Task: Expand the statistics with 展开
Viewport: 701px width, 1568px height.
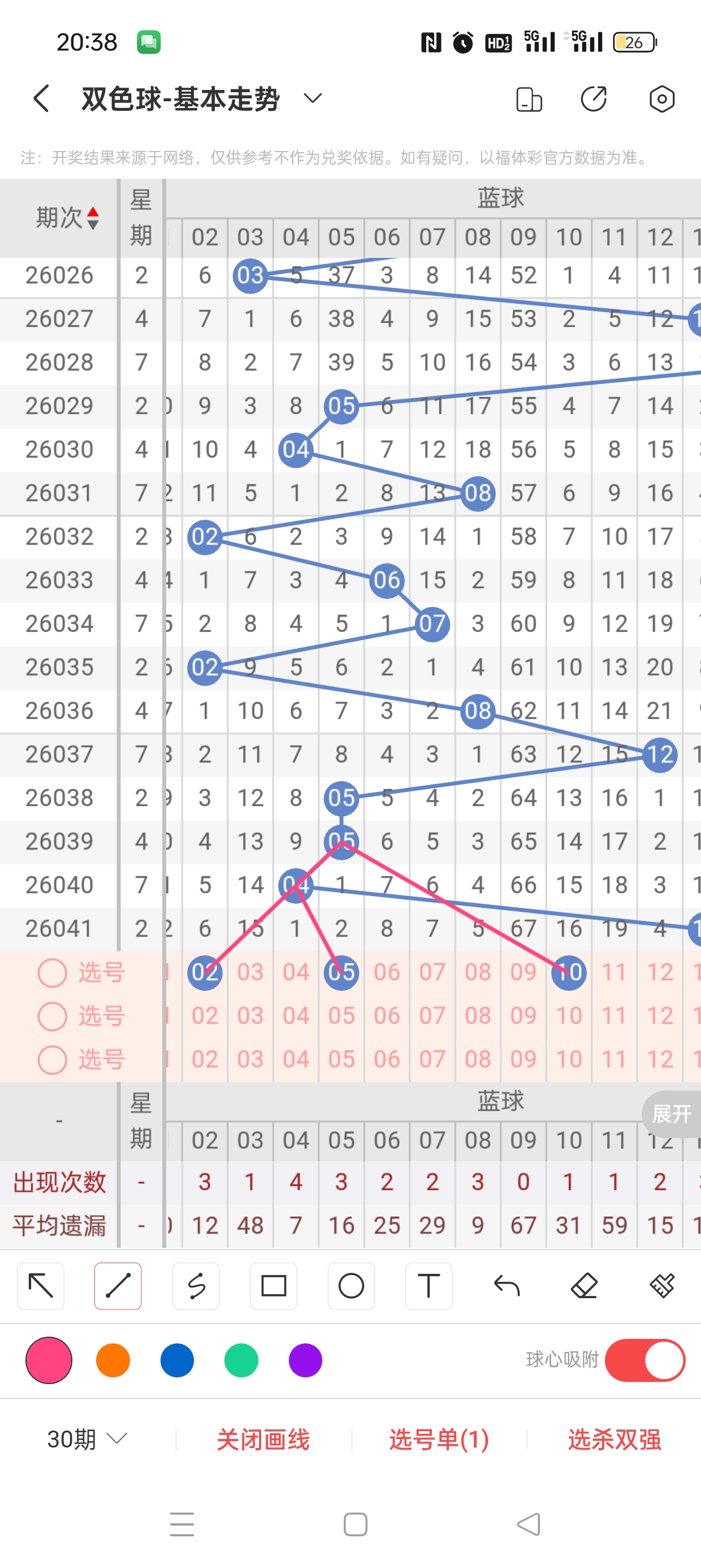Action: (x=672, y=1114)
